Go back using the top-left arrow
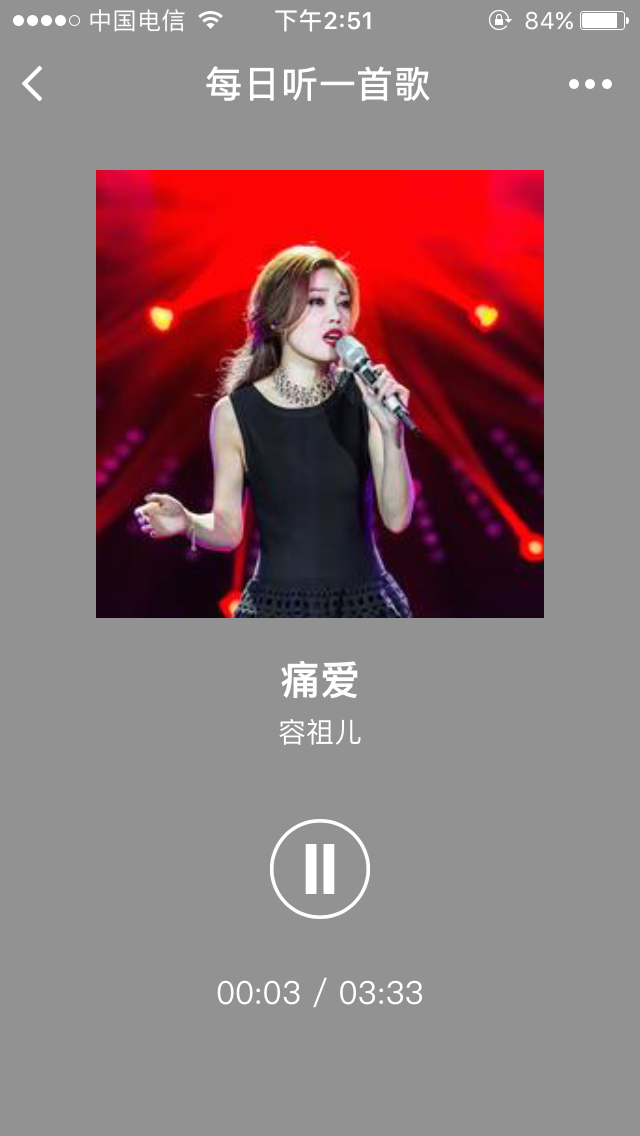The height and width of the screenshot is (1136, 640). tap(33, 84)
